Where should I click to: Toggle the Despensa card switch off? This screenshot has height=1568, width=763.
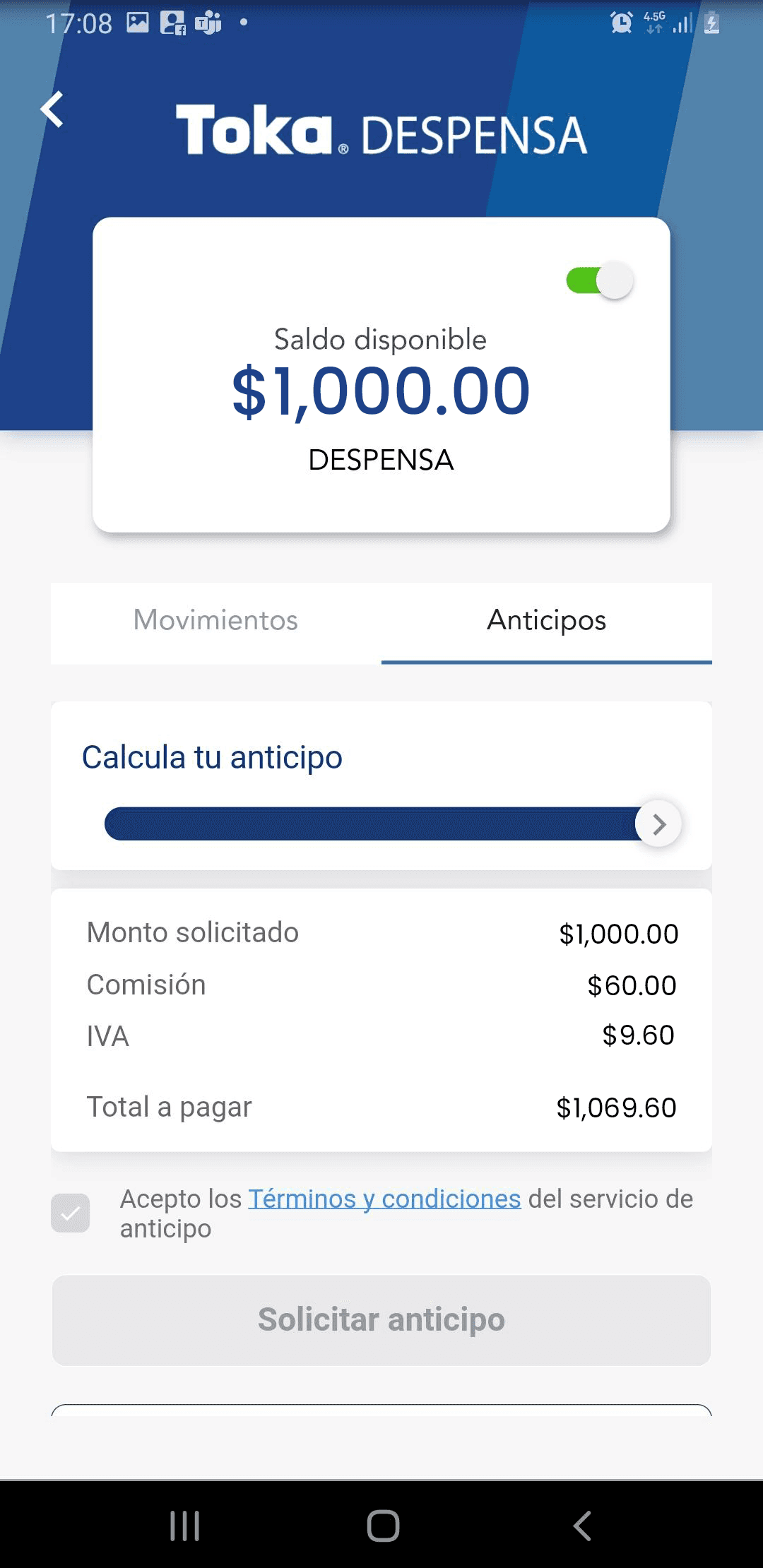click(600, 280)
